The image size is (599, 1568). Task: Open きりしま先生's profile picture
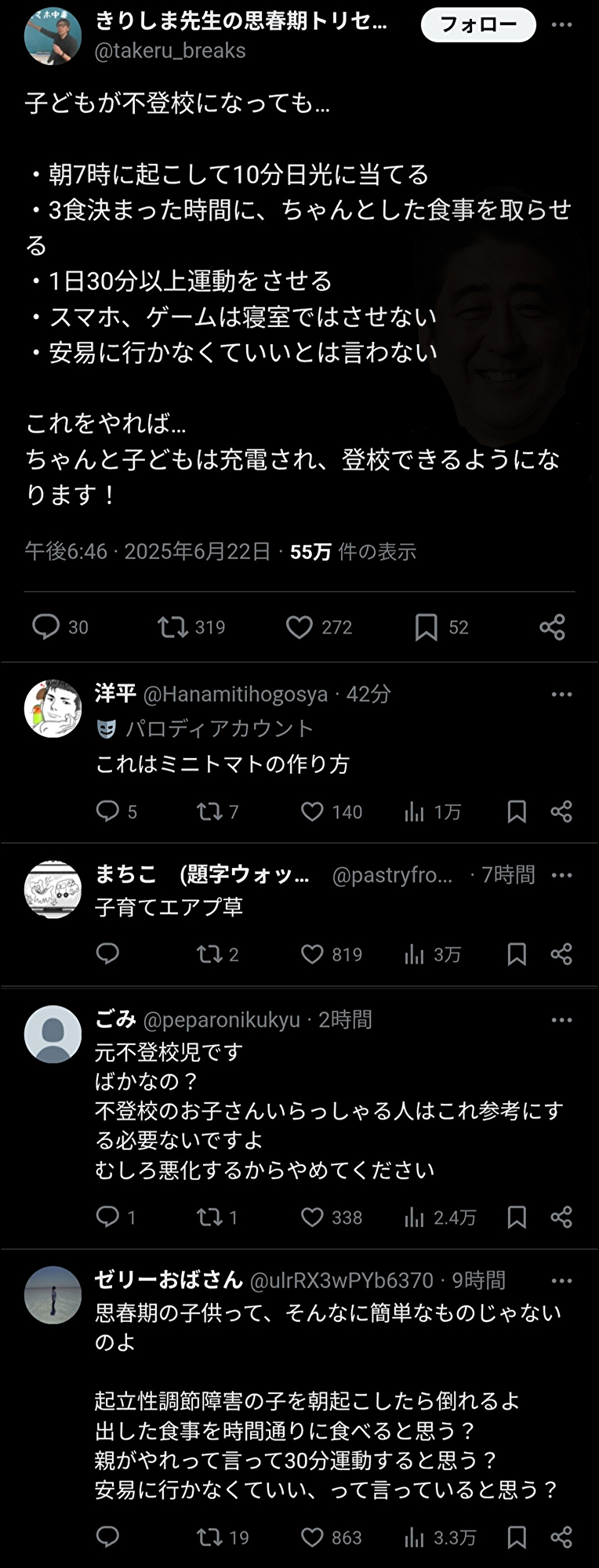click(53, 36)
